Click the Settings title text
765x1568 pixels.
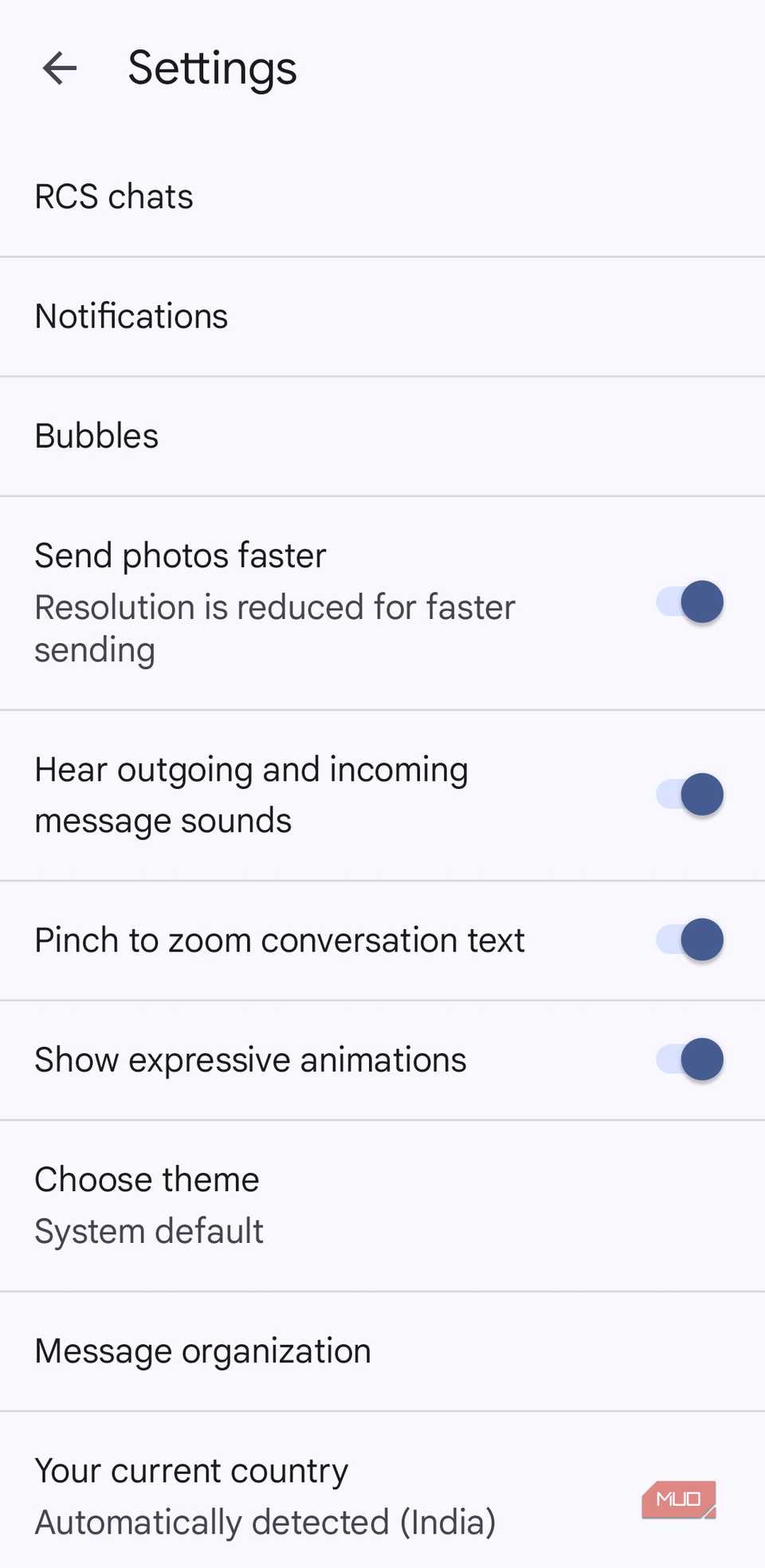click(212, 69)
